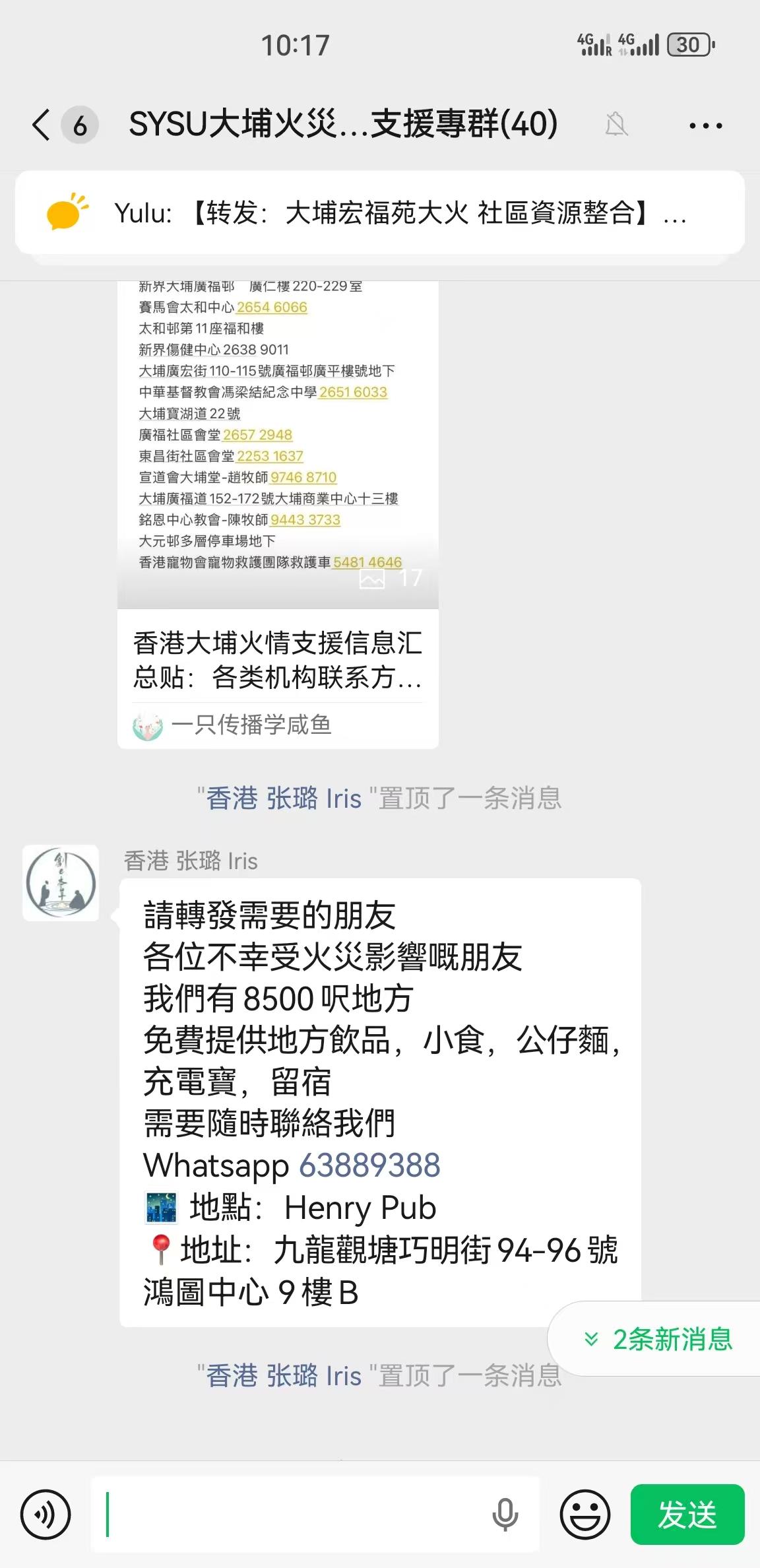Switch to voice message input mode

(x=45, y=1515)
